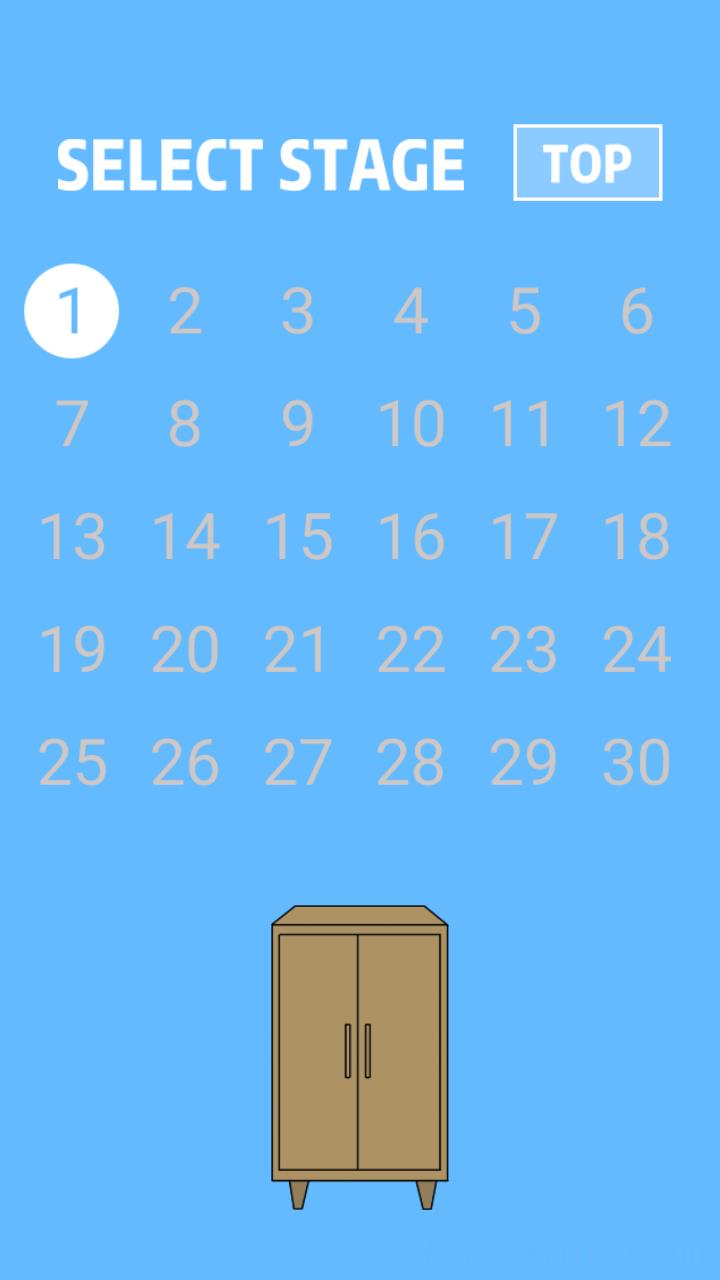Go to stage 6

click(637, 311)
